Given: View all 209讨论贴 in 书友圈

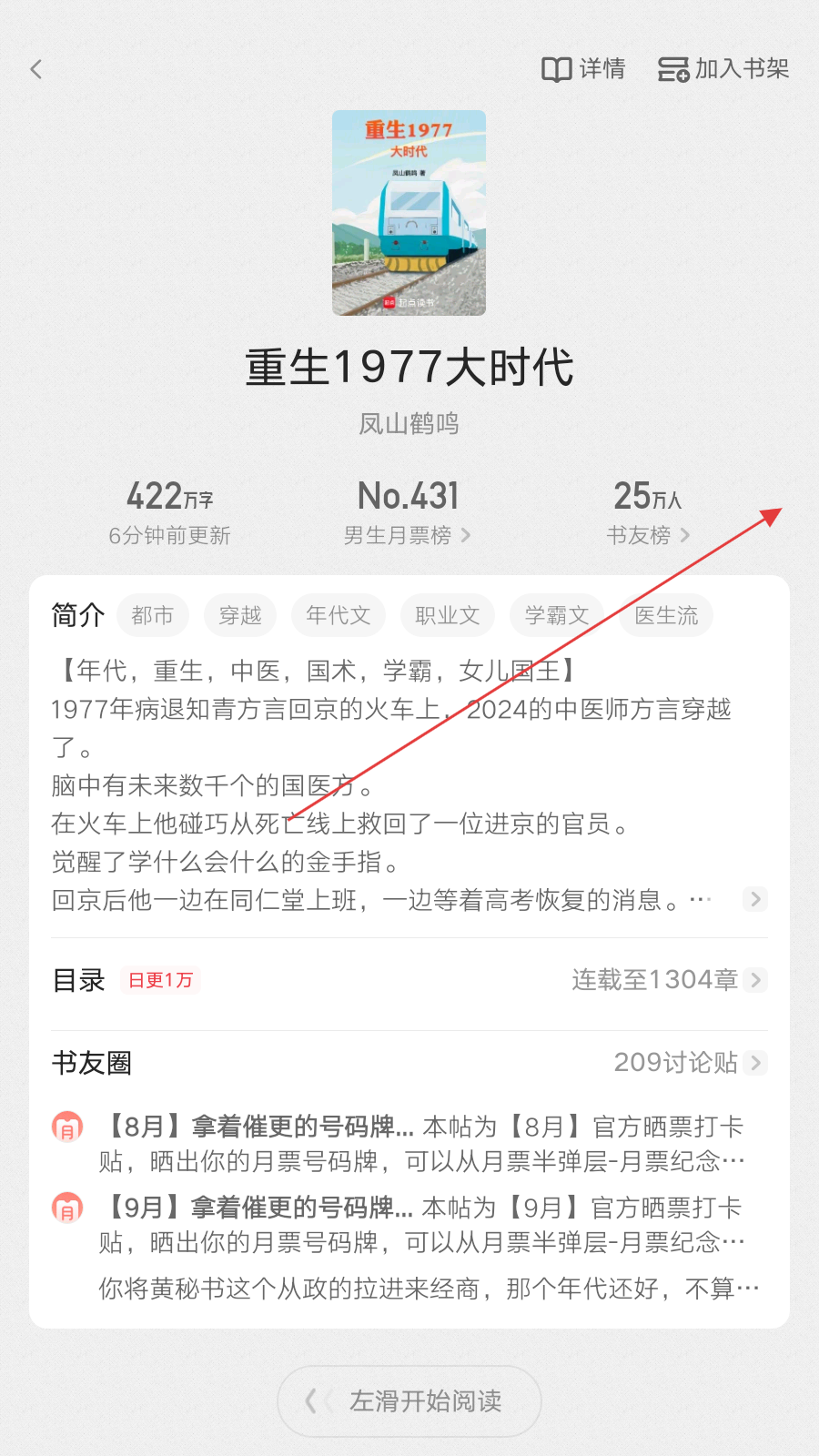Looking at the screenshot, I should (x=690, y=1063).
